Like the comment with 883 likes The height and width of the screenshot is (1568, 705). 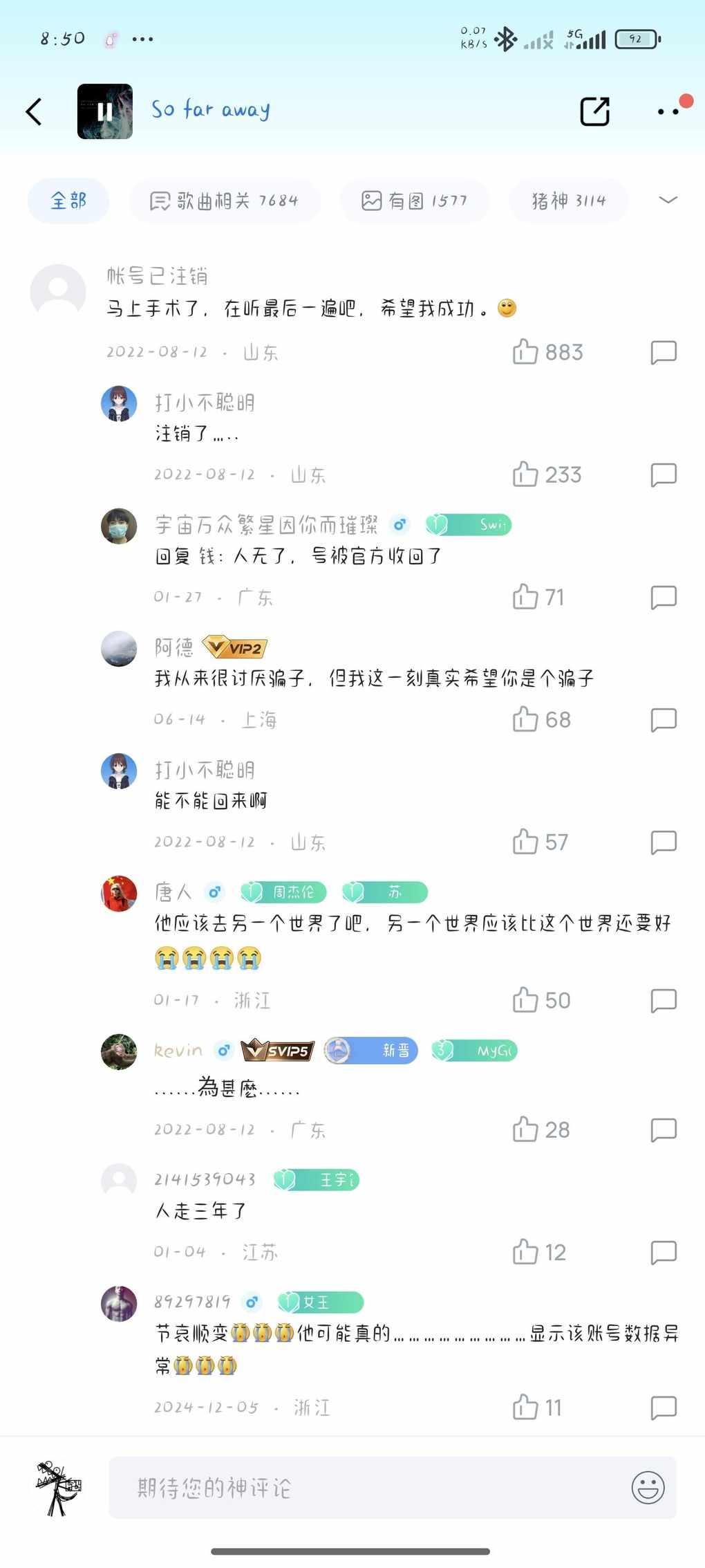[x=525, y=352]
